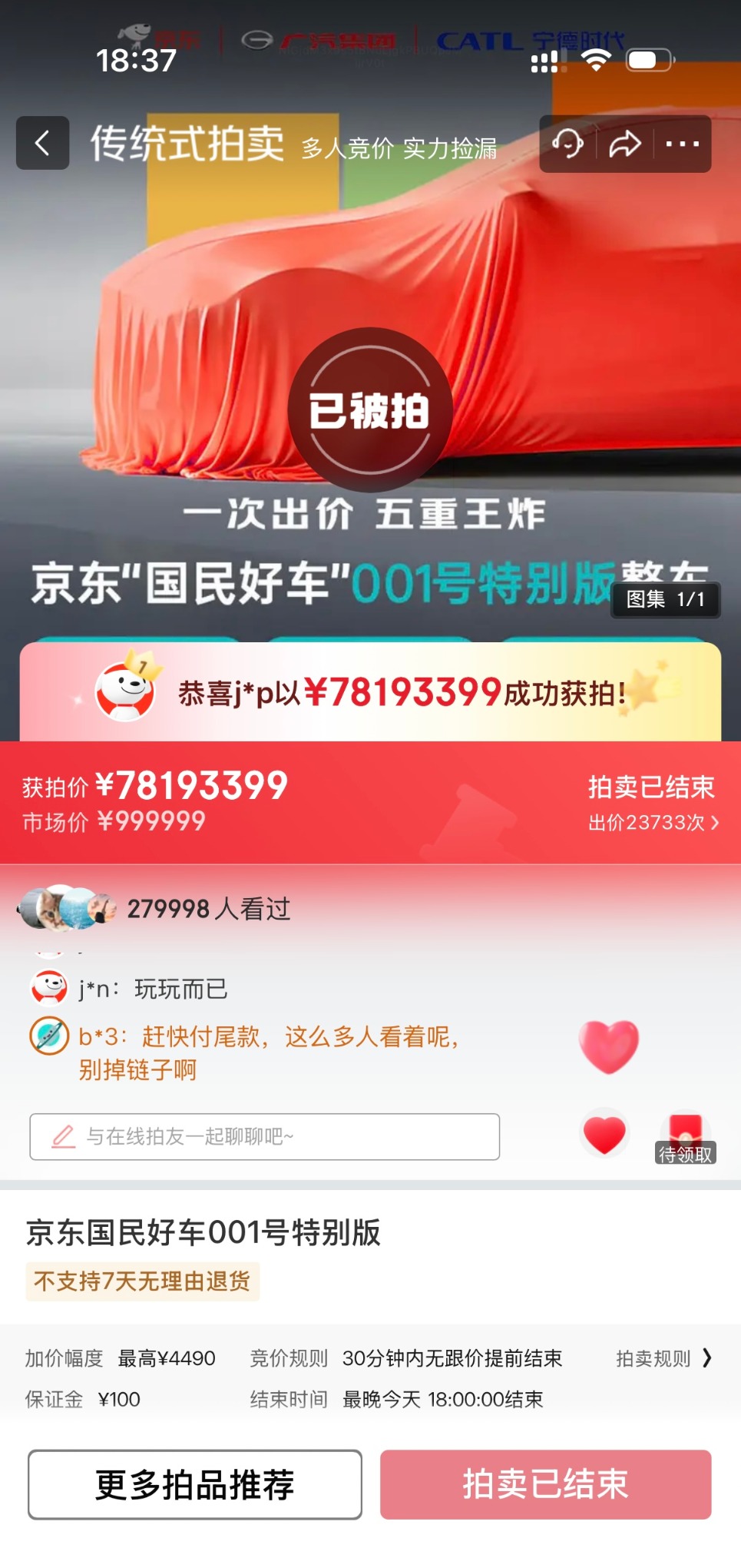Screen dimensions: 741x1568
Task: Claim the 待领取 red envelope
Action: click(685, 1137)
